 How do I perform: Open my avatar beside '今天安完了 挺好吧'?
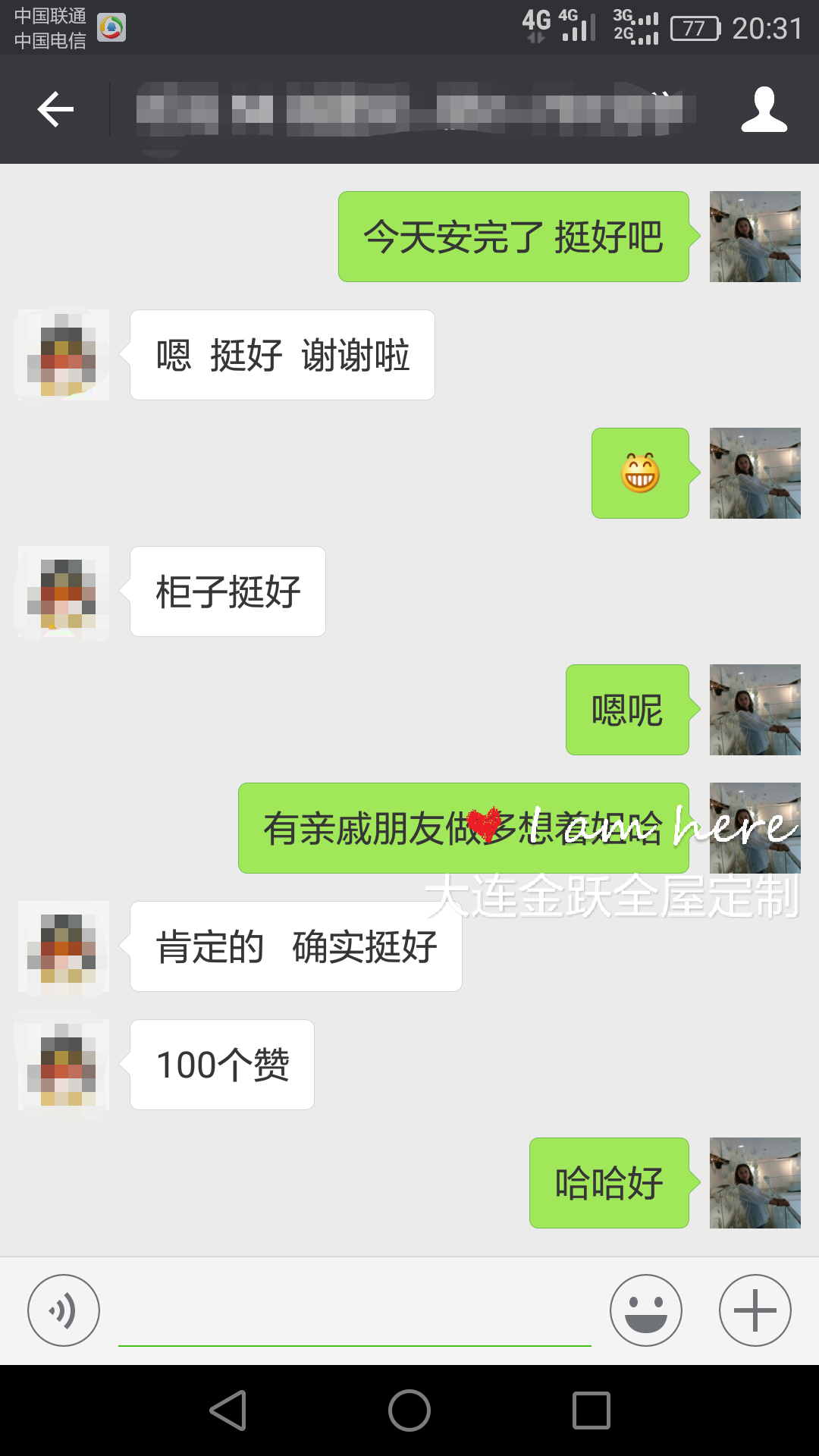[x=755, y=237]
